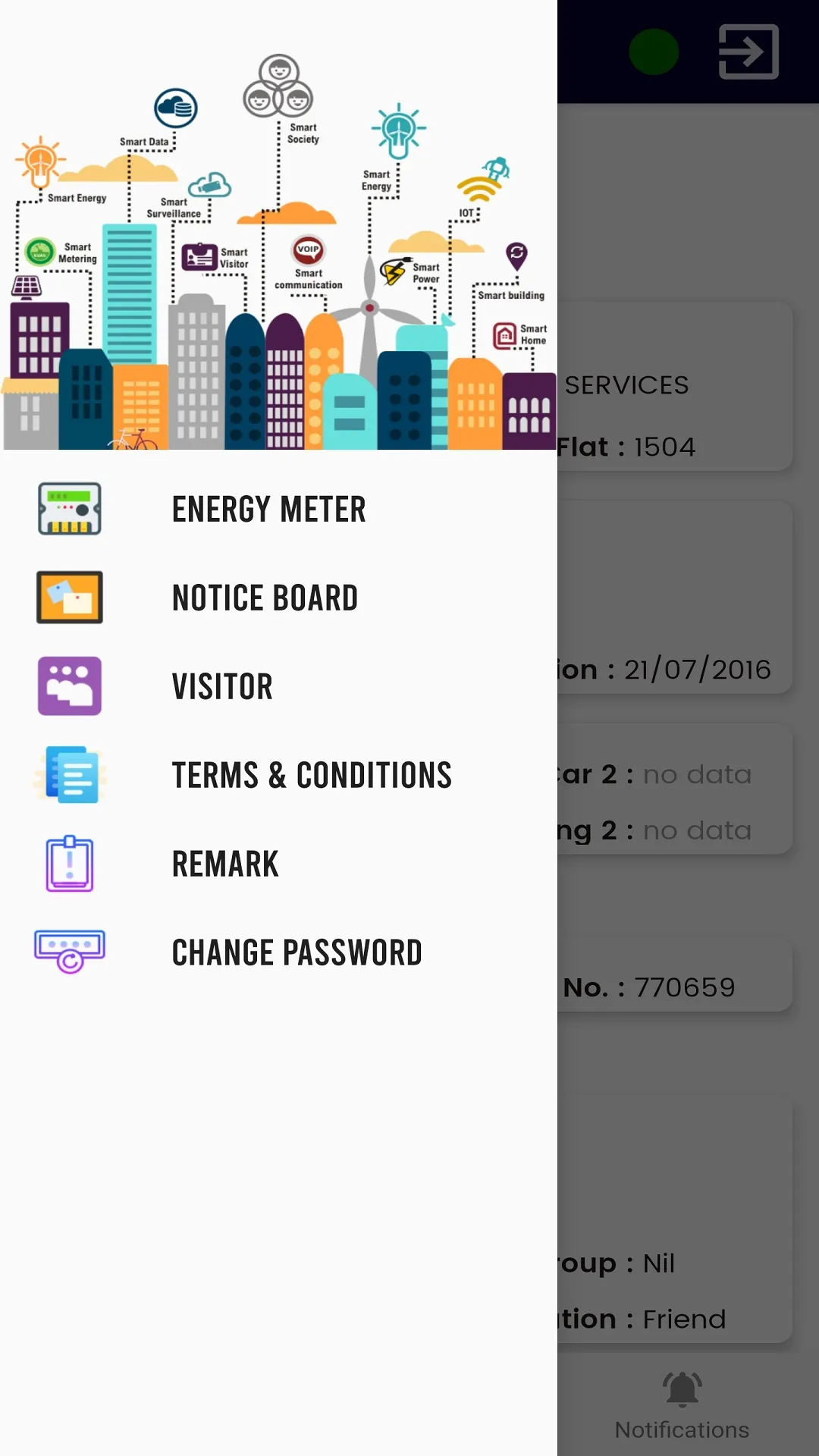Click the flat number 1504 field
The width and height of the screenshot is (819, 1456).
point(664,447)
